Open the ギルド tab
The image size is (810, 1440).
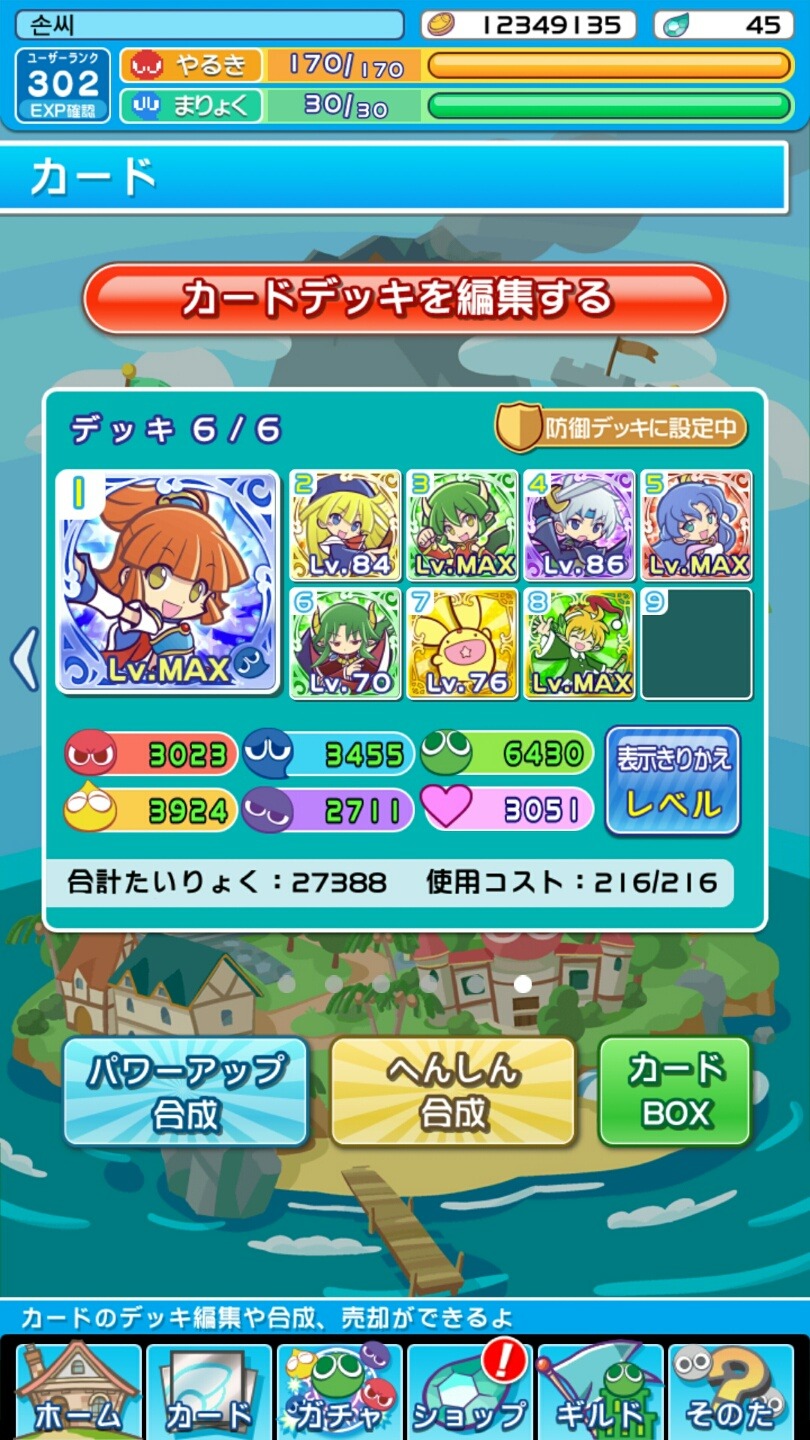pyautogui.click(x=600, y=1392)
